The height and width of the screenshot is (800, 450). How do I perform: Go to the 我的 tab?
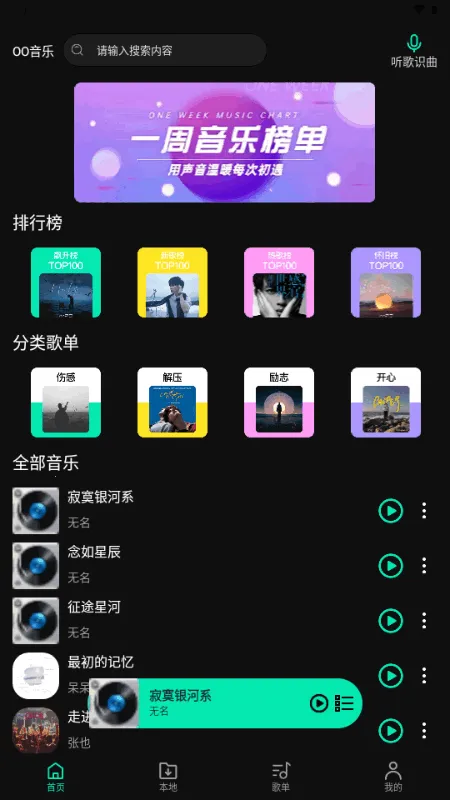[393, 777]
